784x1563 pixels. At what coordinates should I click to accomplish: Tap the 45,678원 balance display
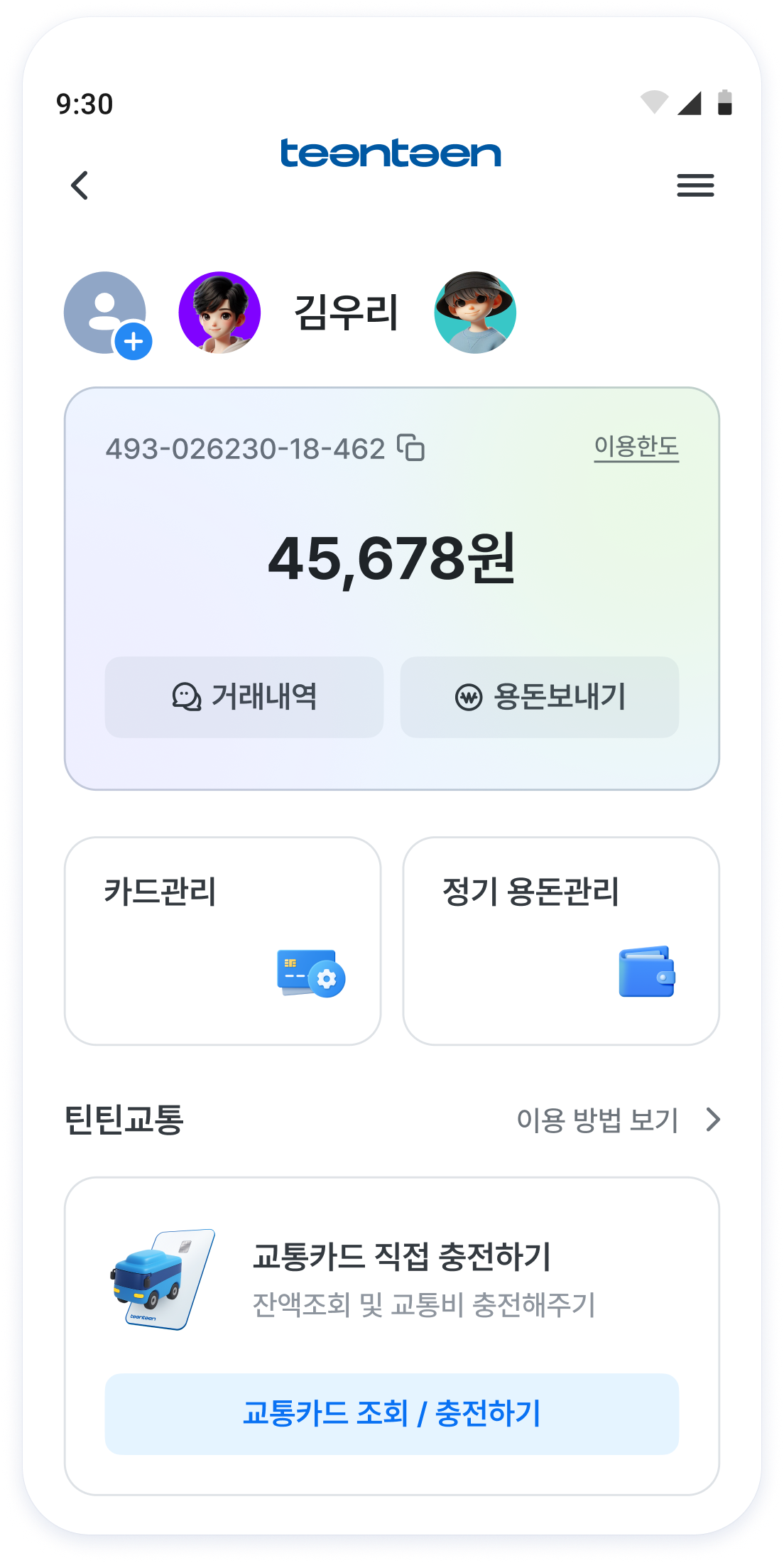tap(391, 561)
